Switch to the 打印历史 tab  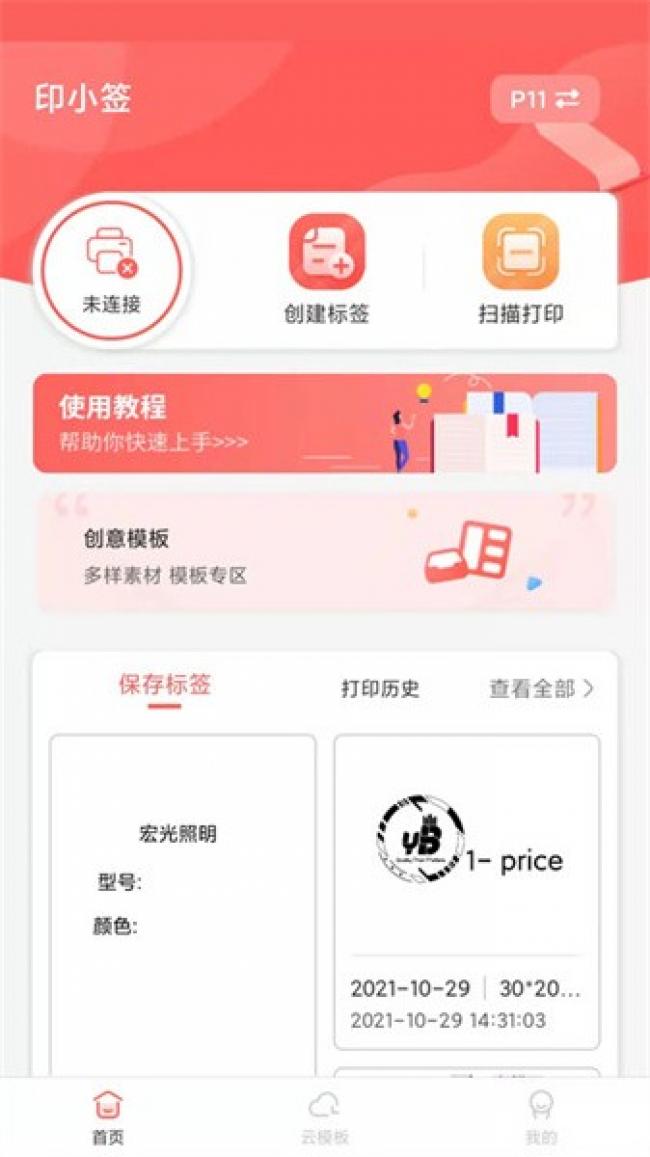tap(380, 689)
